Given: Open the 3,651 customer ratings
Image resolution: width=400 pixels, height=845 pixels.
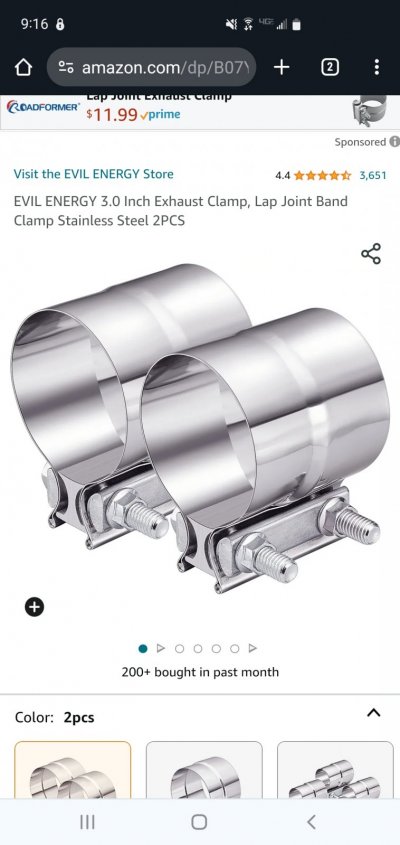Looking at the screenshot, I should [373, 175].
